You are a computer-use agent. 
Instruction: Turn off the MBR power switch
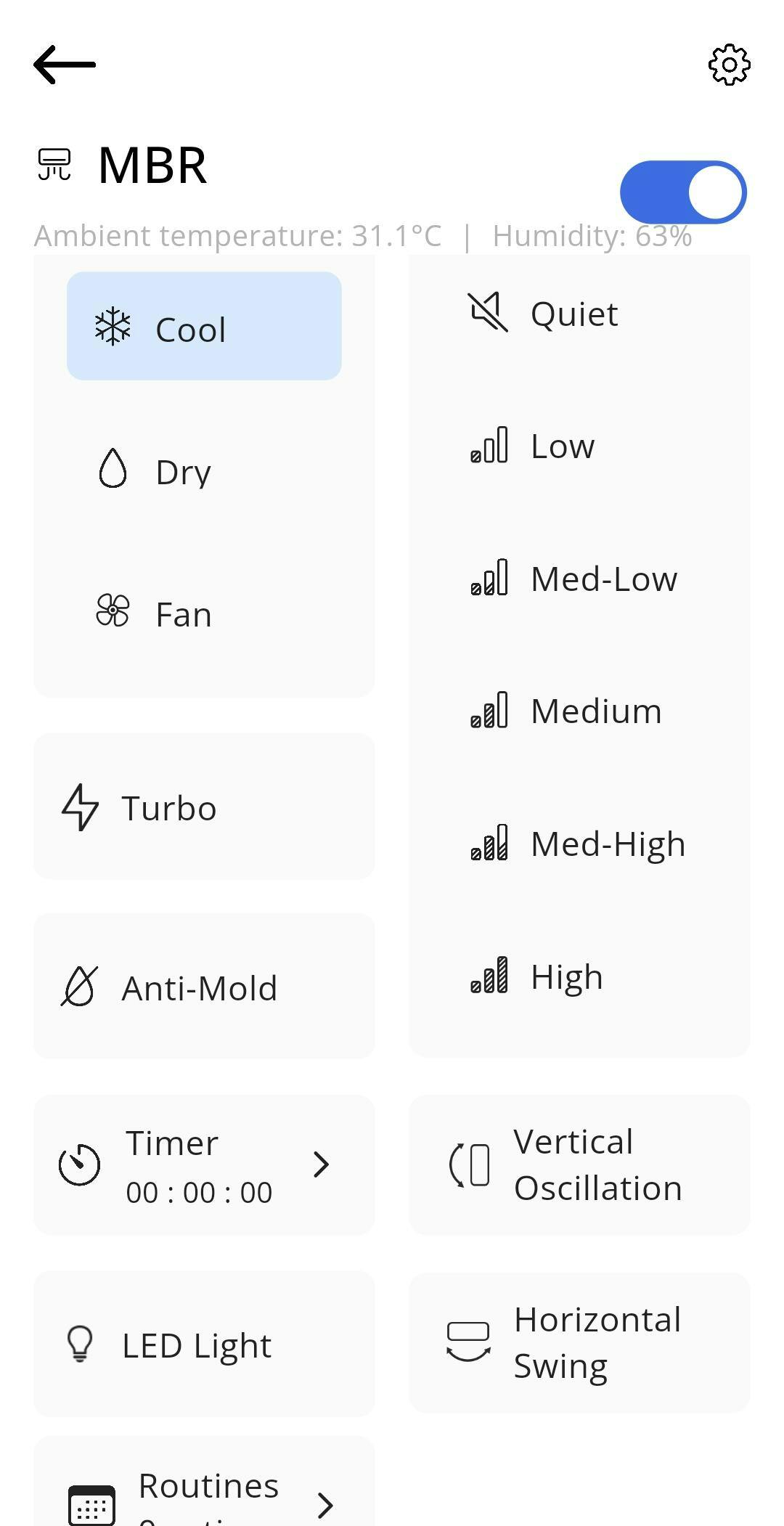click(x=682, y=192)
